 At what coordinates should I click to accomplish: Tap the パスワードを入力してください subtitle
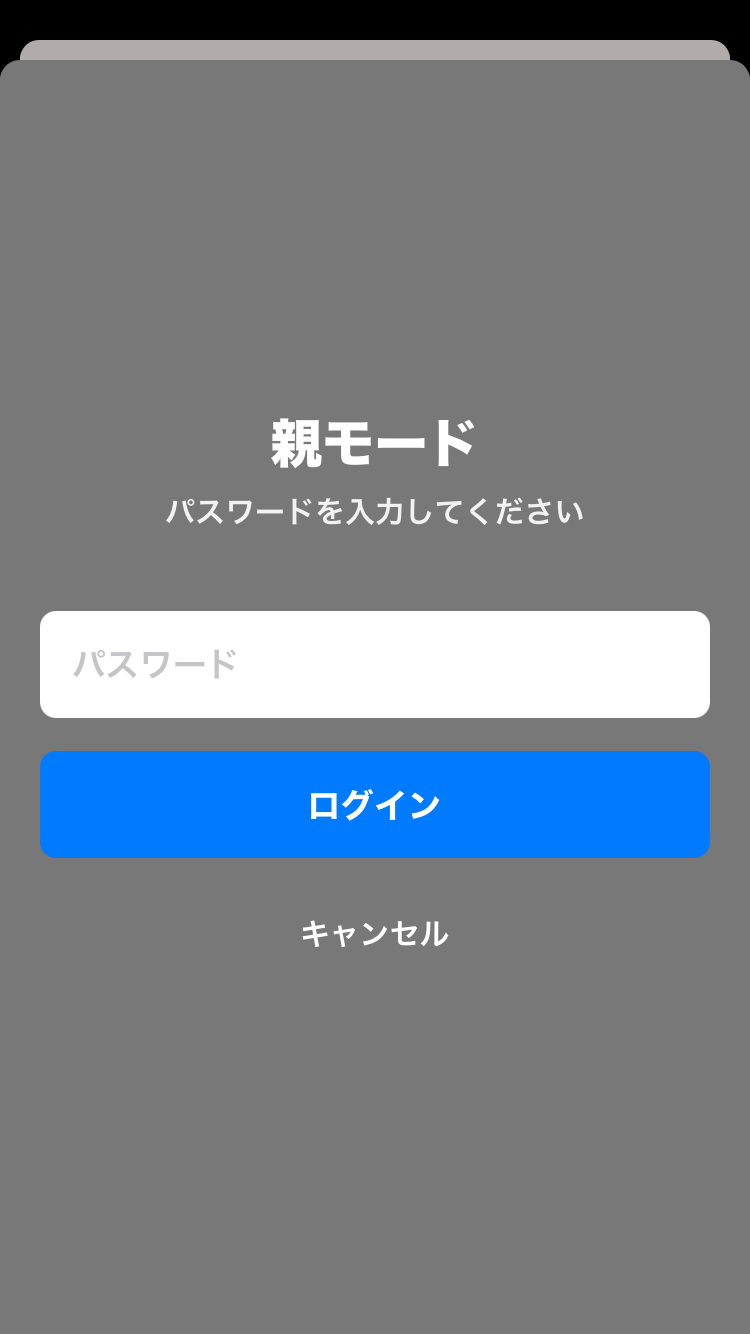point(375,510)
